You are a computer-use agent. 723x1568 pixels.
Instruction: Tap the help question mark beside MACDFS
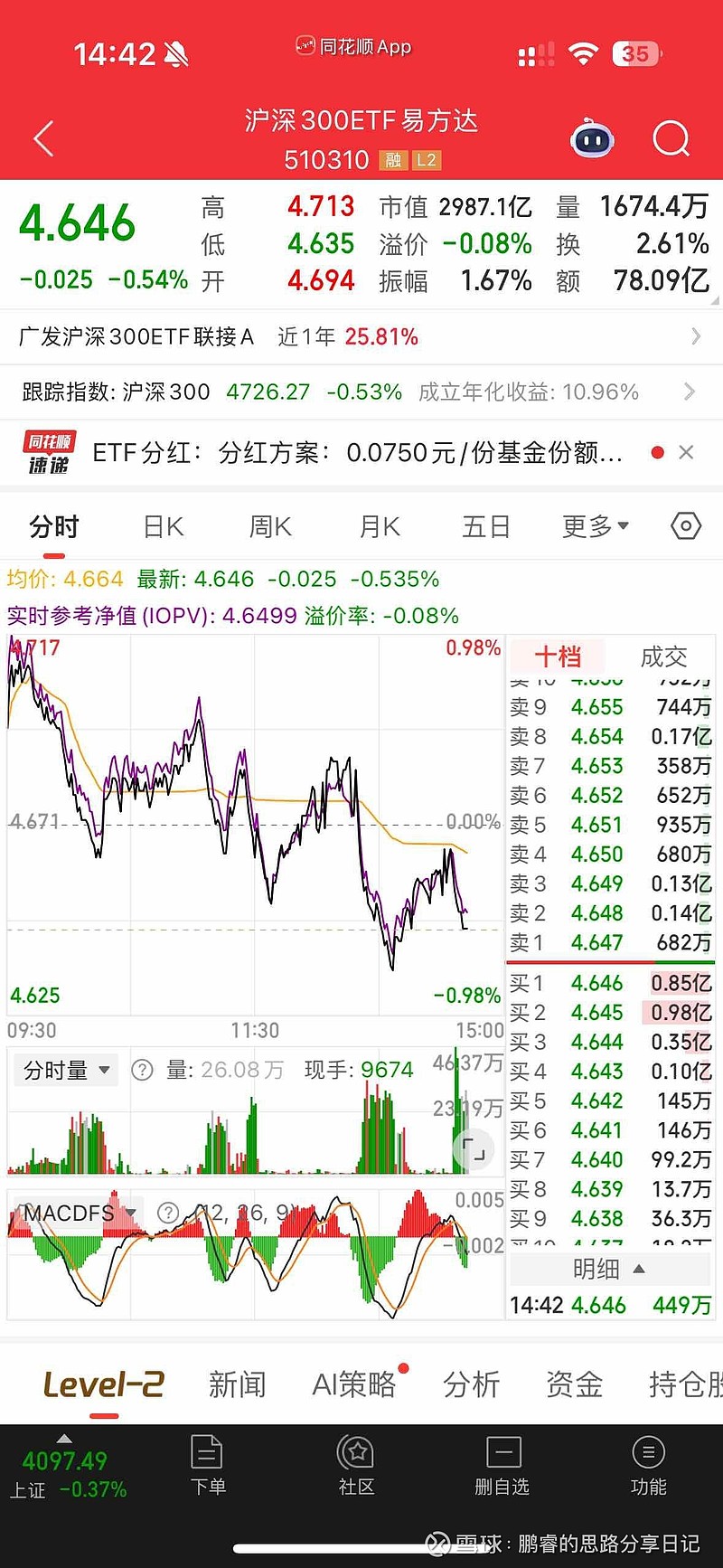pyautogui.click(x=168, y=1213)
